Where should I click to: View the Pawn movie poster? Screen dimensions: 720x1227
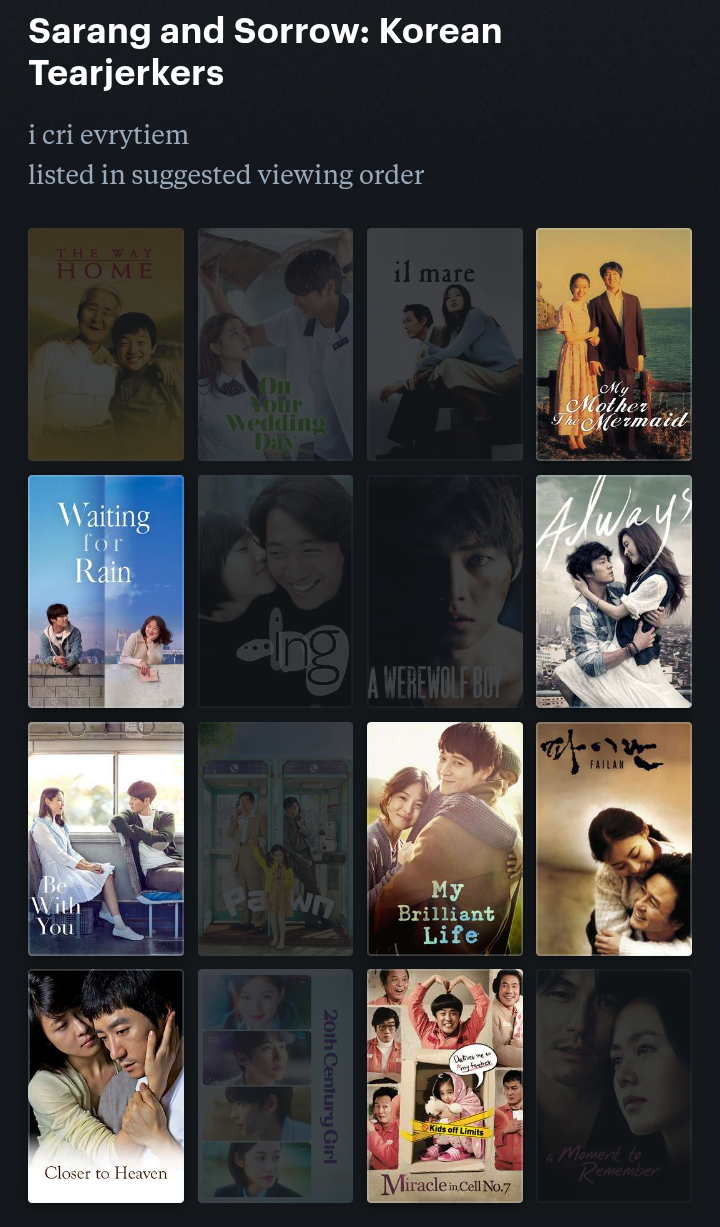275,838
